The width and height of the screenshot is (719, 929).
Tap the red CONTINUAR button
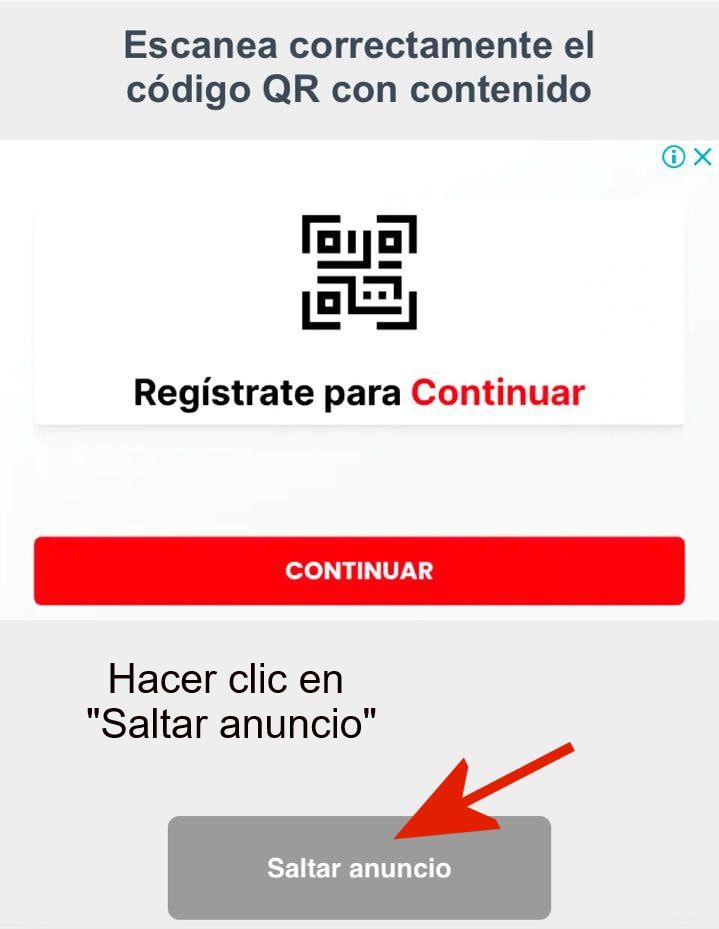[x=359, y=571]
